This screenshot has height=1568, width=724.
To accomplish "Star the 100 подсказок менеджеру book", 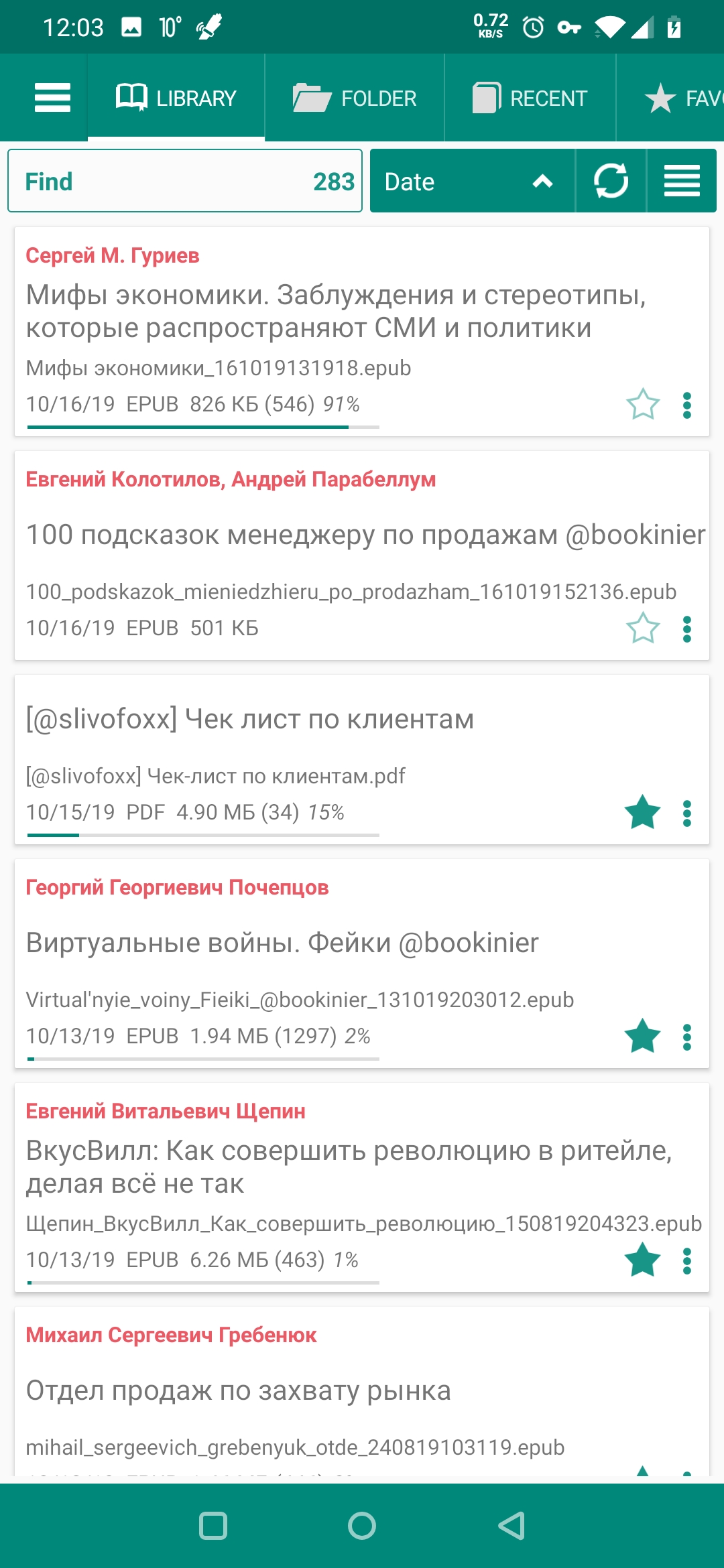I will click(643, 628).
